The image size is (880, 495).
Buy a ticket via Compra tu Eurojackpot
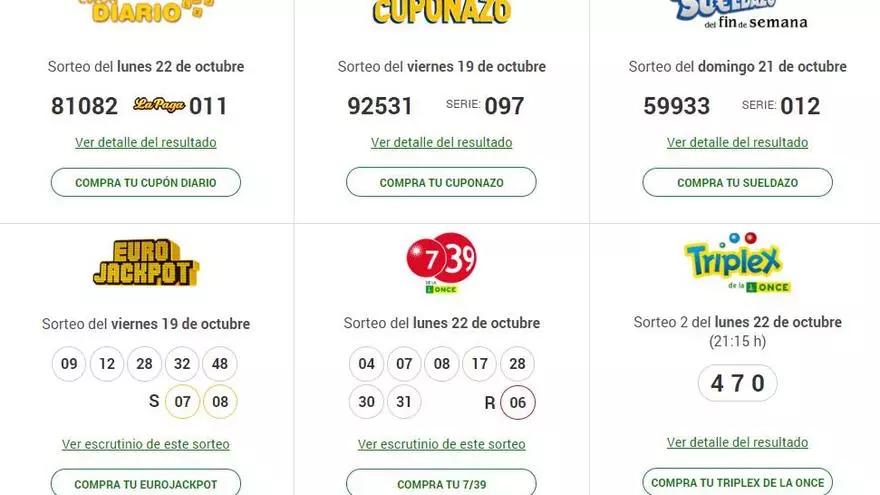146,484
